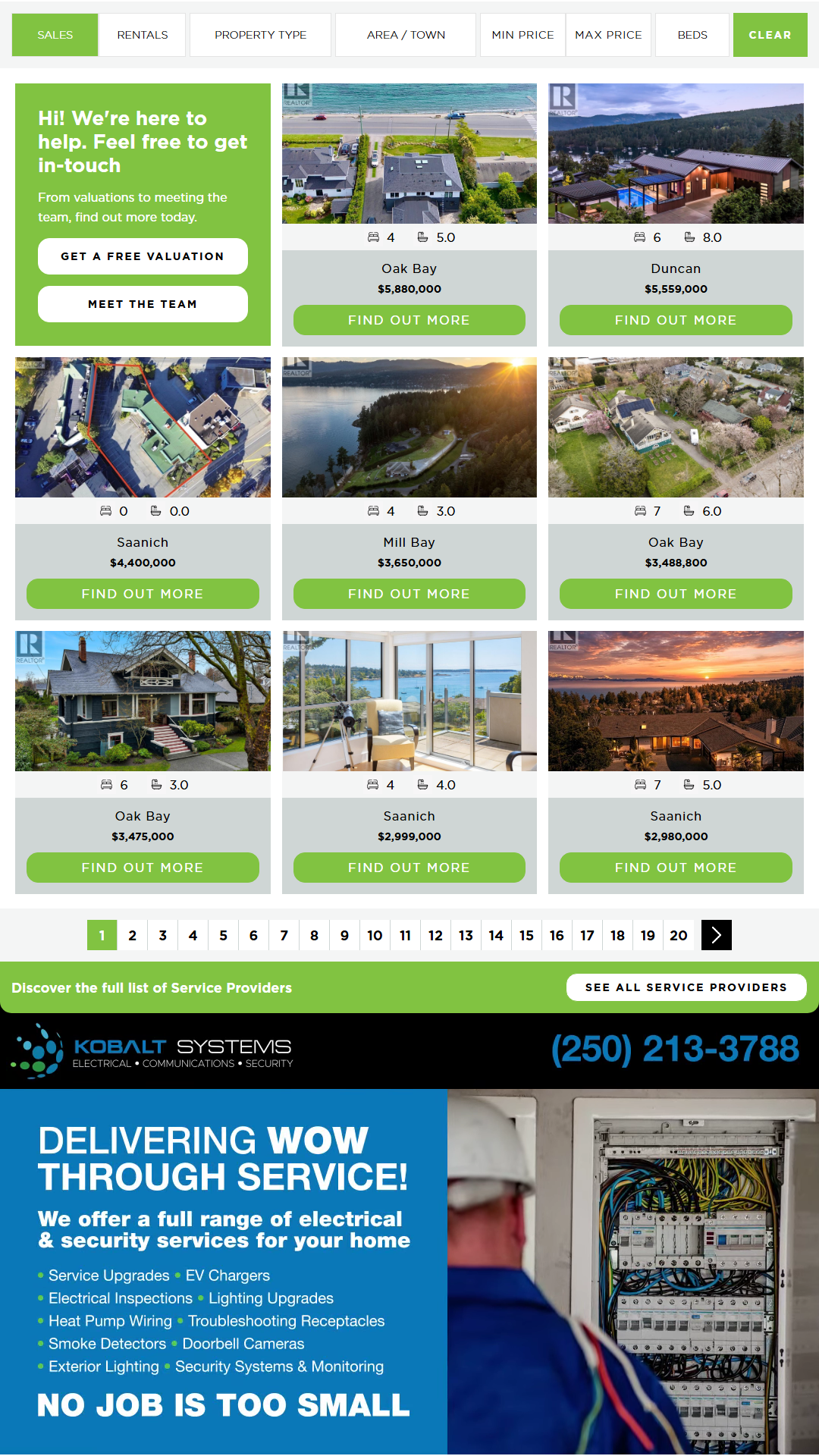Open the Property Type dropdown
The width and height of the screenshot is (819, 1456).
[x=260, y=35]
